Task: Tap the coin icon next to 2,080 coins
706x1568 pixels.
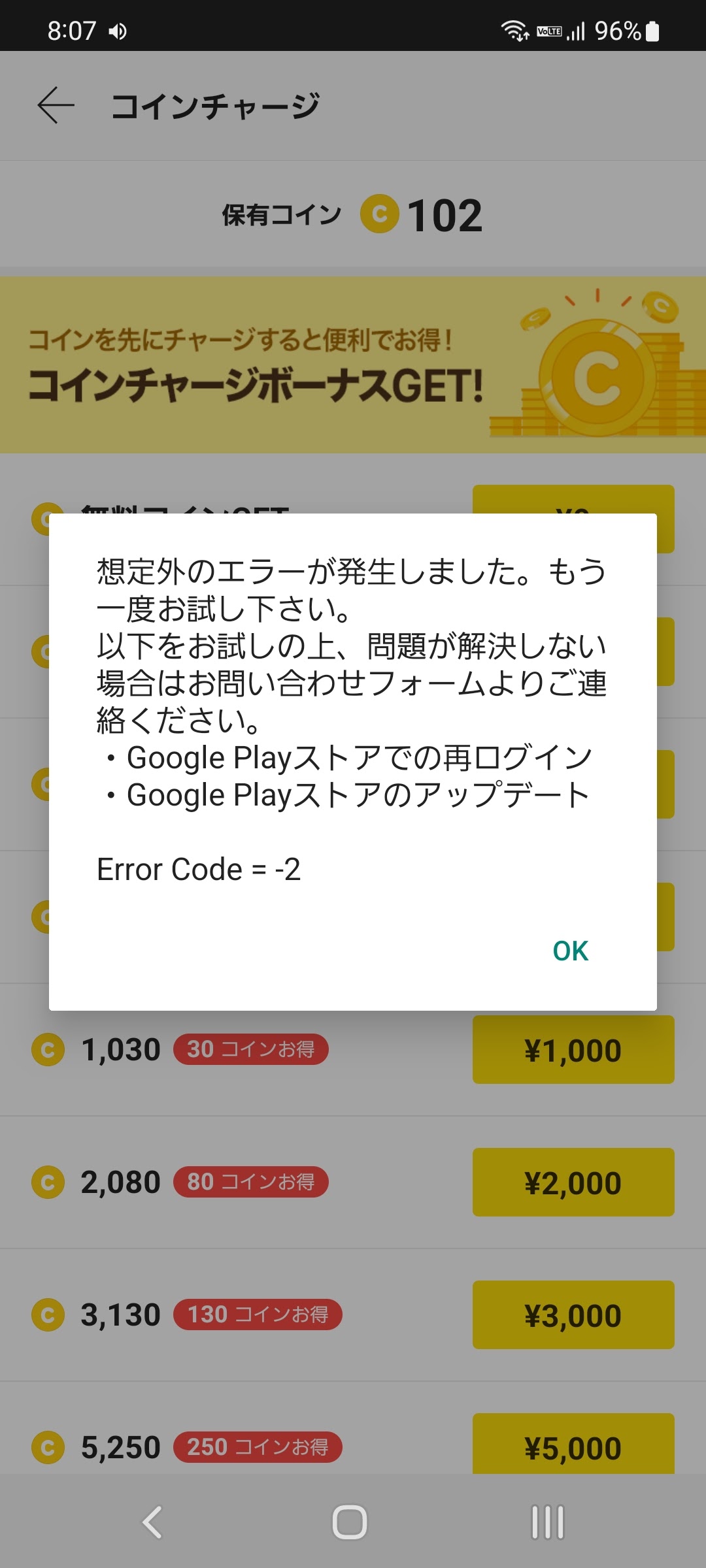Action: tap(49, 1181)
